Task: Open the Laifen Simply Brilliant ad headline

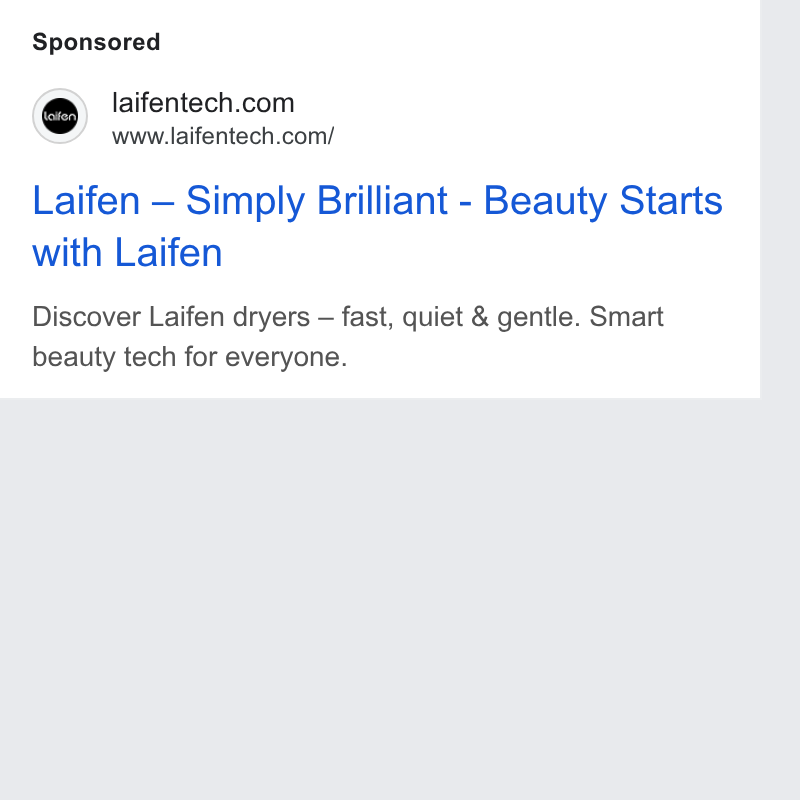Action: [x=378, y=226]
